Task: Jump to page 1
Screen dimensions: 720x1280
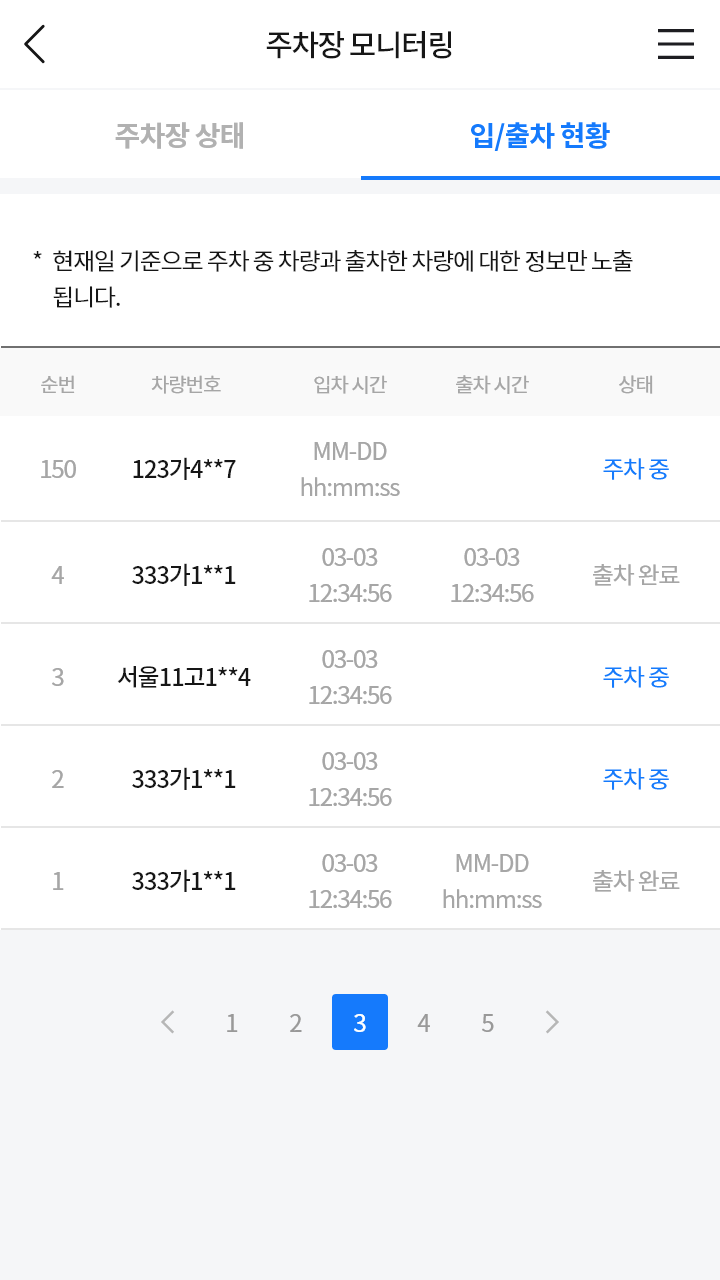Action: pos(232,1022)
